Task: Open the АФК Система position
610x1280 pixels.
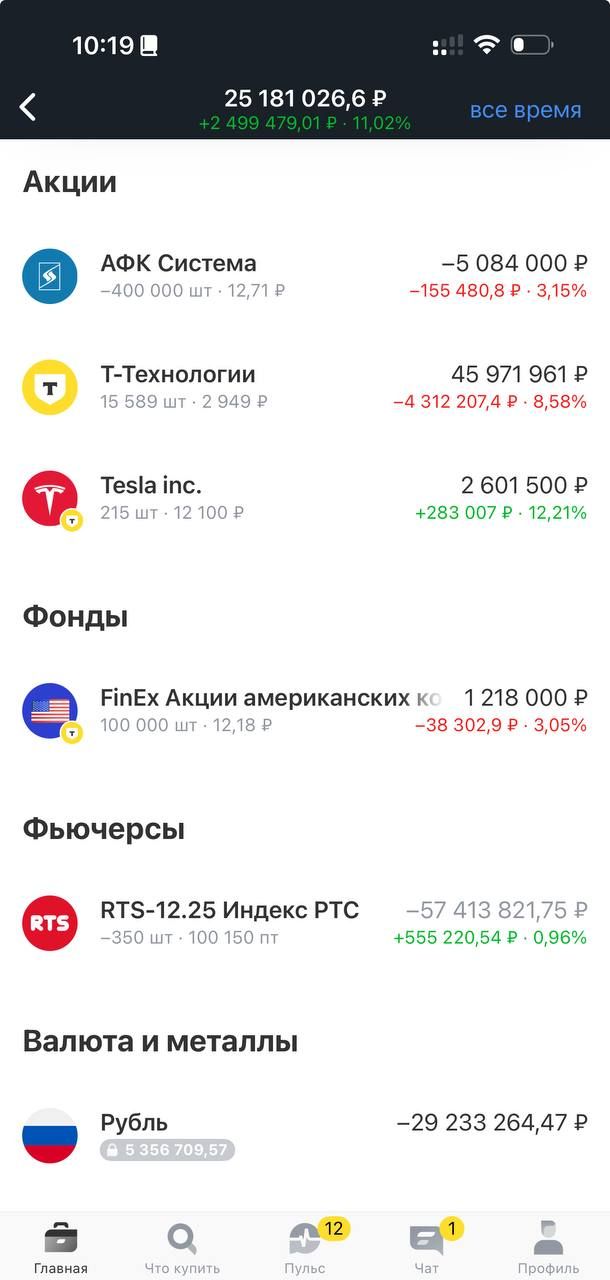Action: point(304,276)
